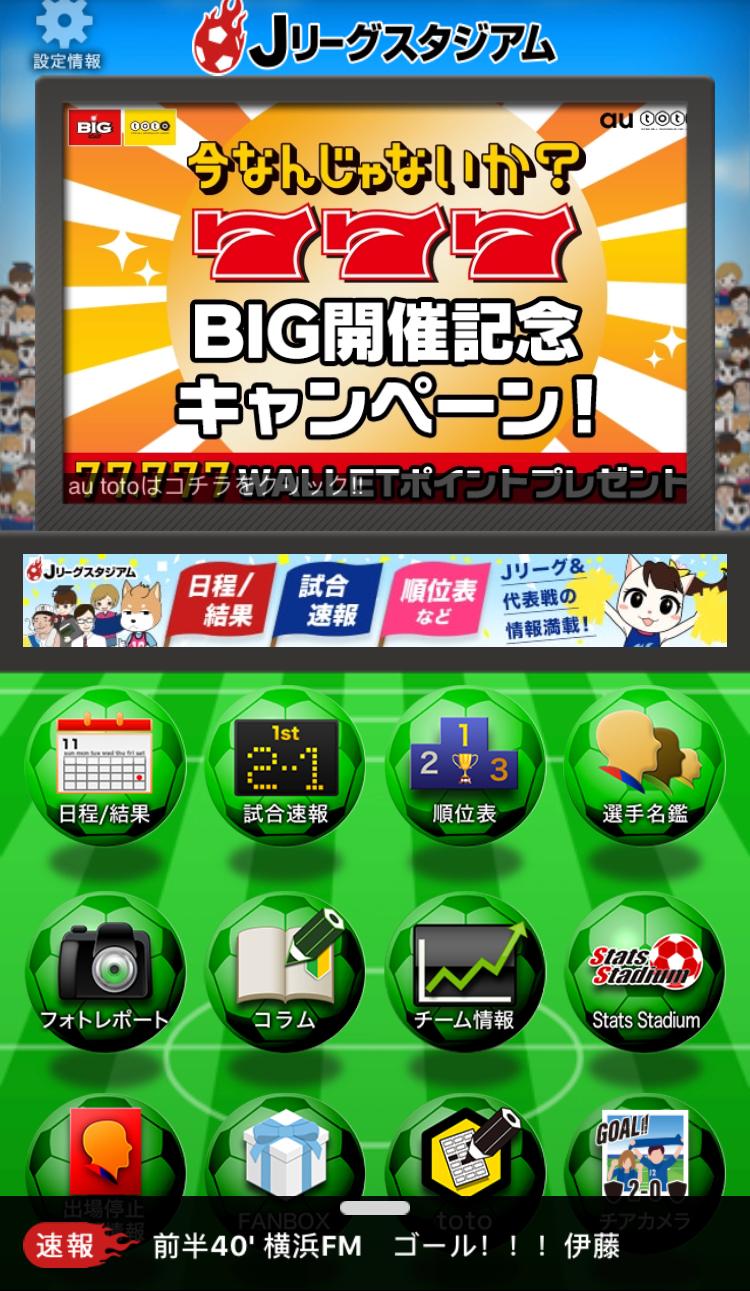Tap the white handle on the ticker bar
The image size is (750, 1291).
[375, 1208]
